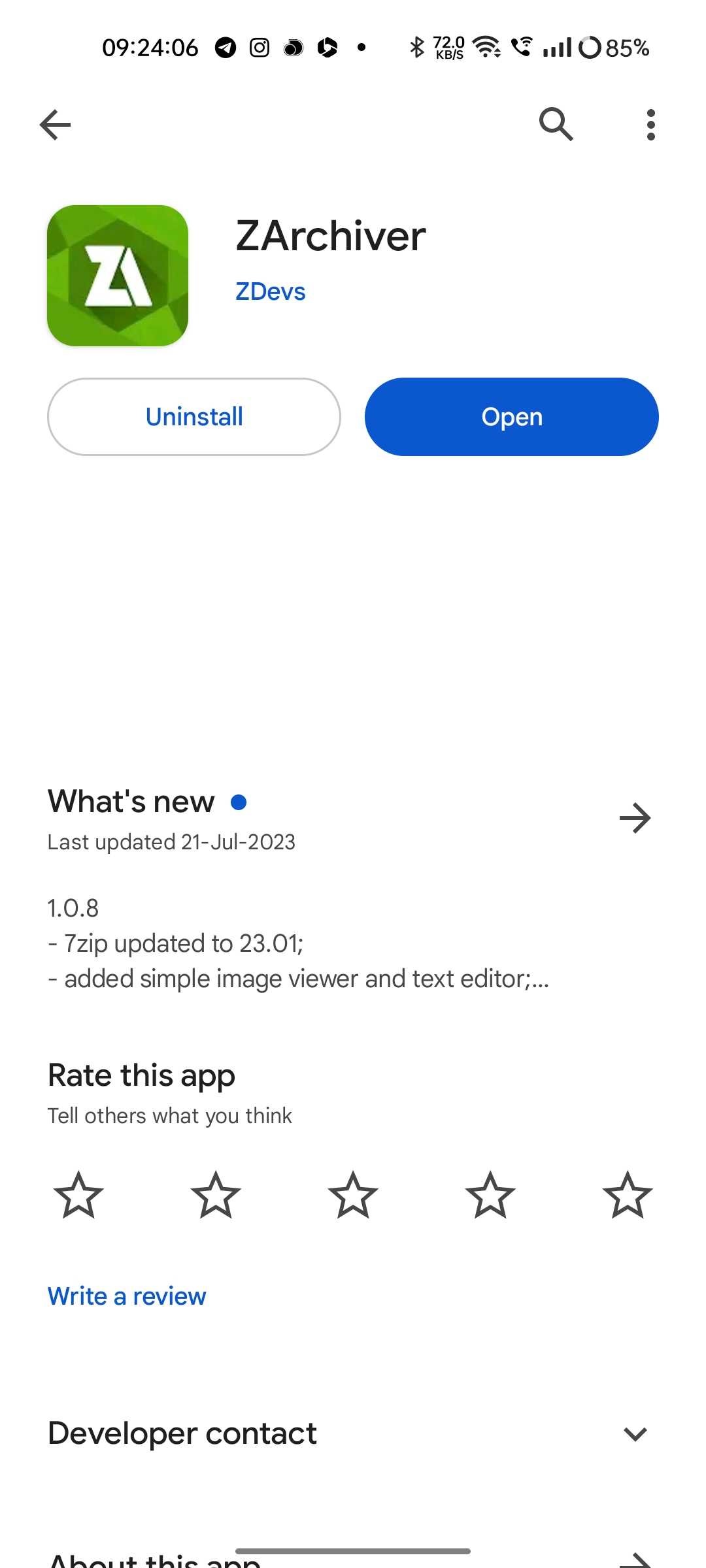Image resolution: width=706 pixels, height=1568 pixels.
Task: Rate the app two stars
Action: (x=216, y=1195)
